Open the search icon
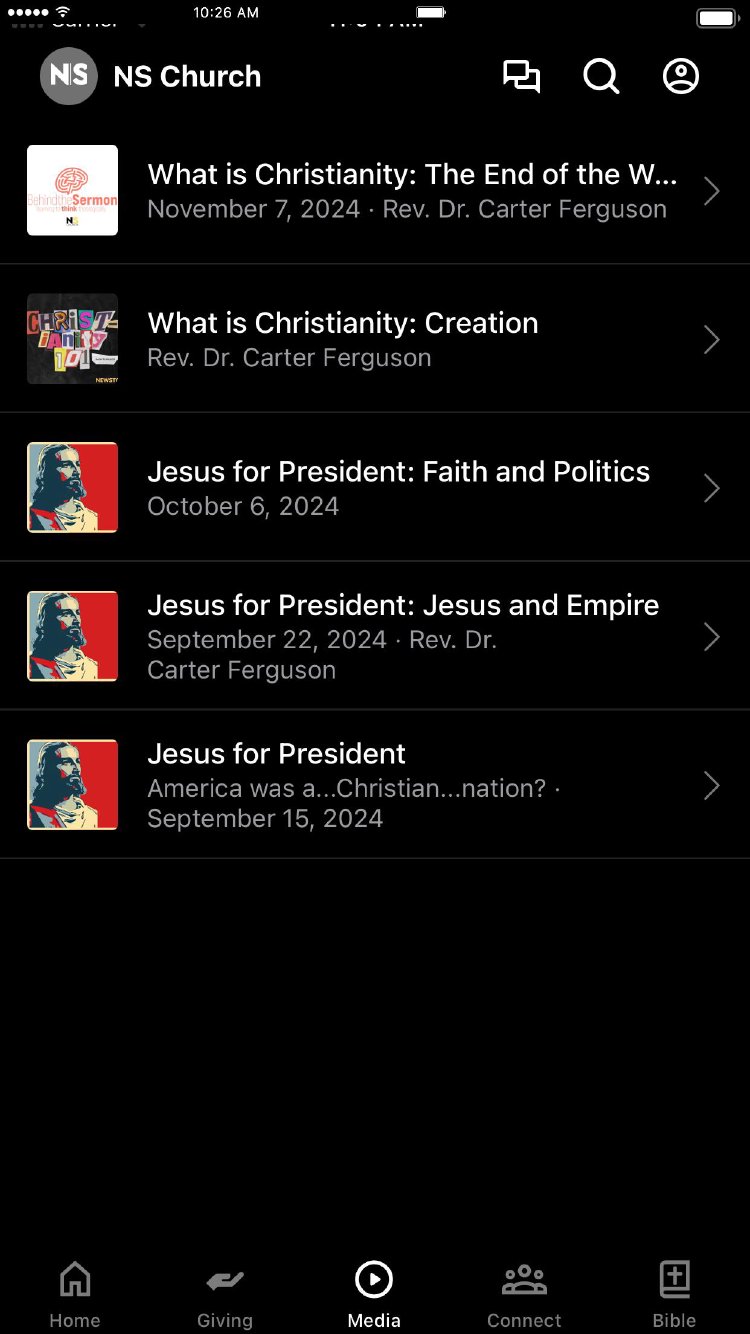This screenshot has height=1334, width=750. (601, 77)
